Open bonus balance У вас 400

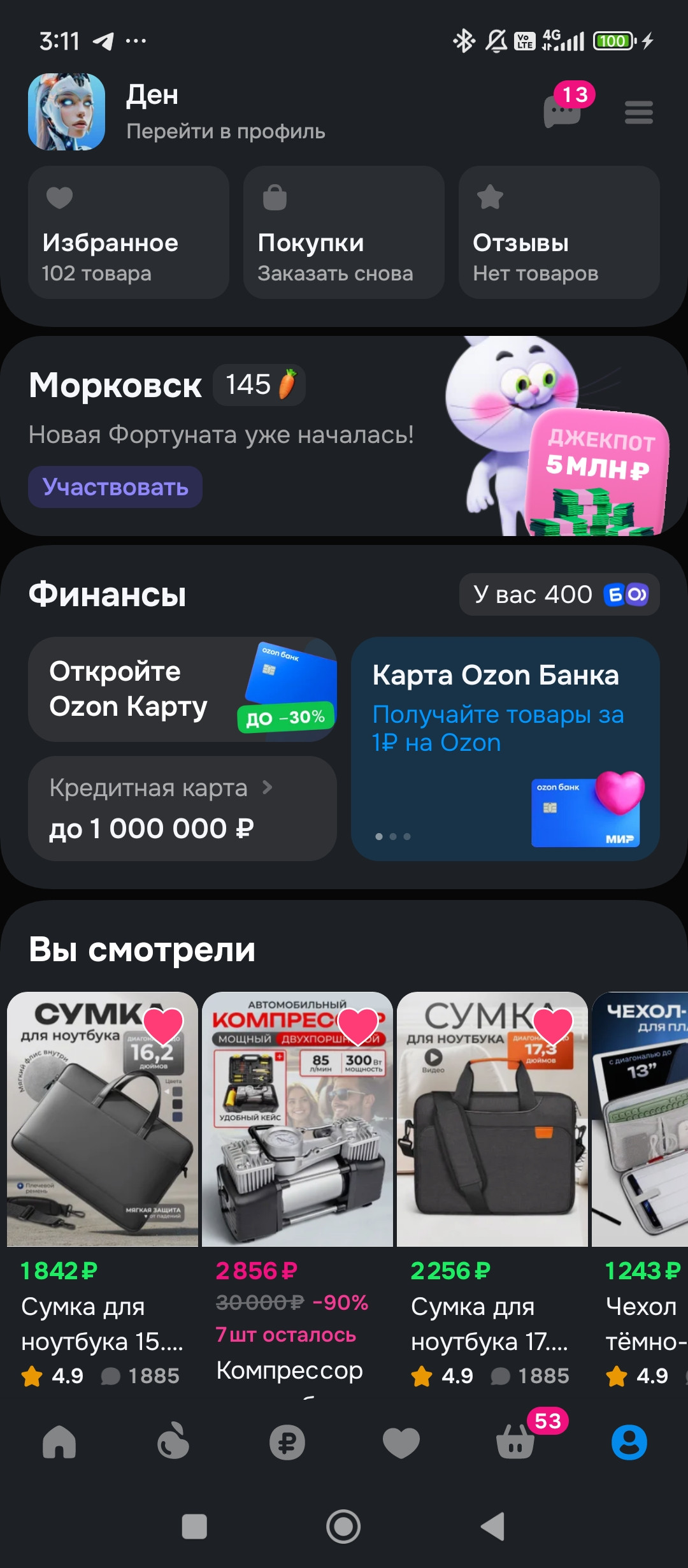coord(559,595)
